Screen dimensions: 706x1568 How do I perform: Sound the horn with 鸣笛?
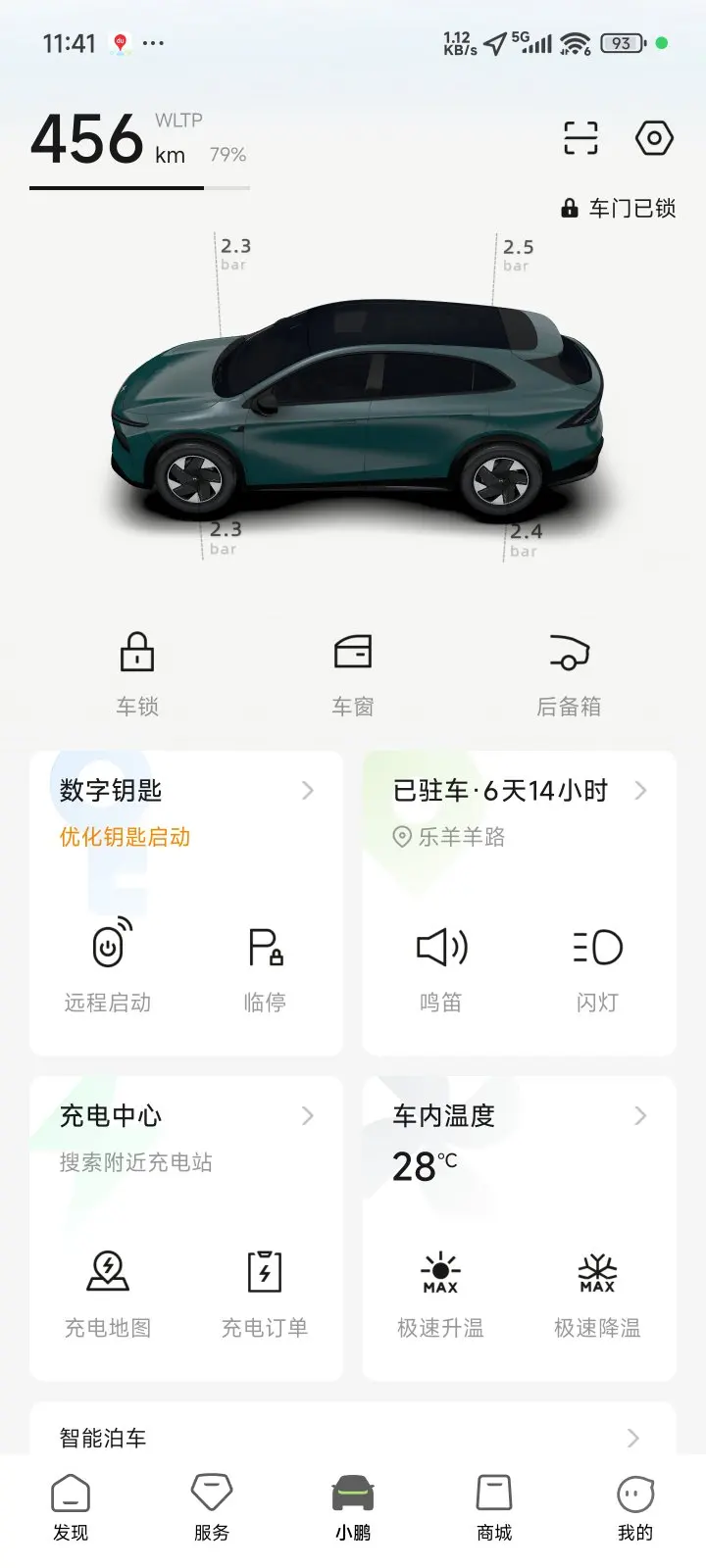[441, 965]
